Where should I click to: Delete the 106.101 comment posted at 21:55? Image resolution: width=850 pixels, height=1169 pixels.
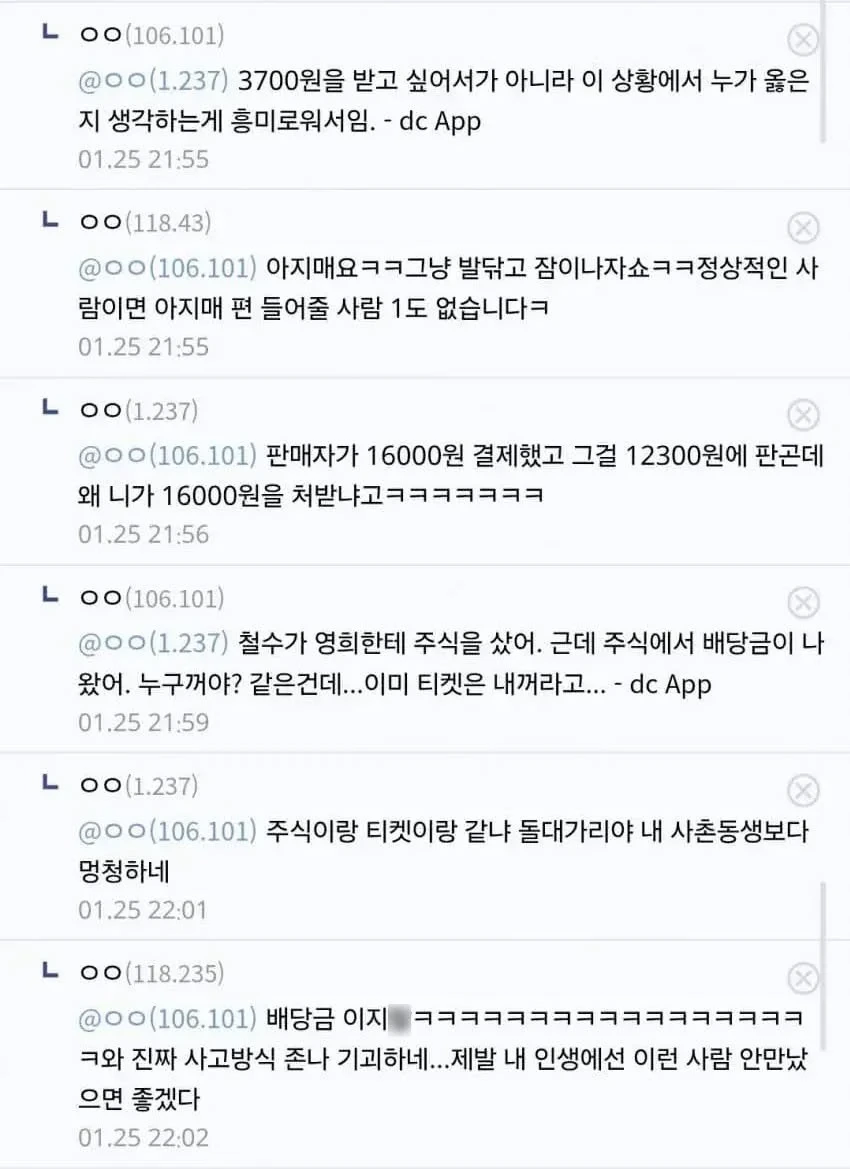(x=803, y=41)
